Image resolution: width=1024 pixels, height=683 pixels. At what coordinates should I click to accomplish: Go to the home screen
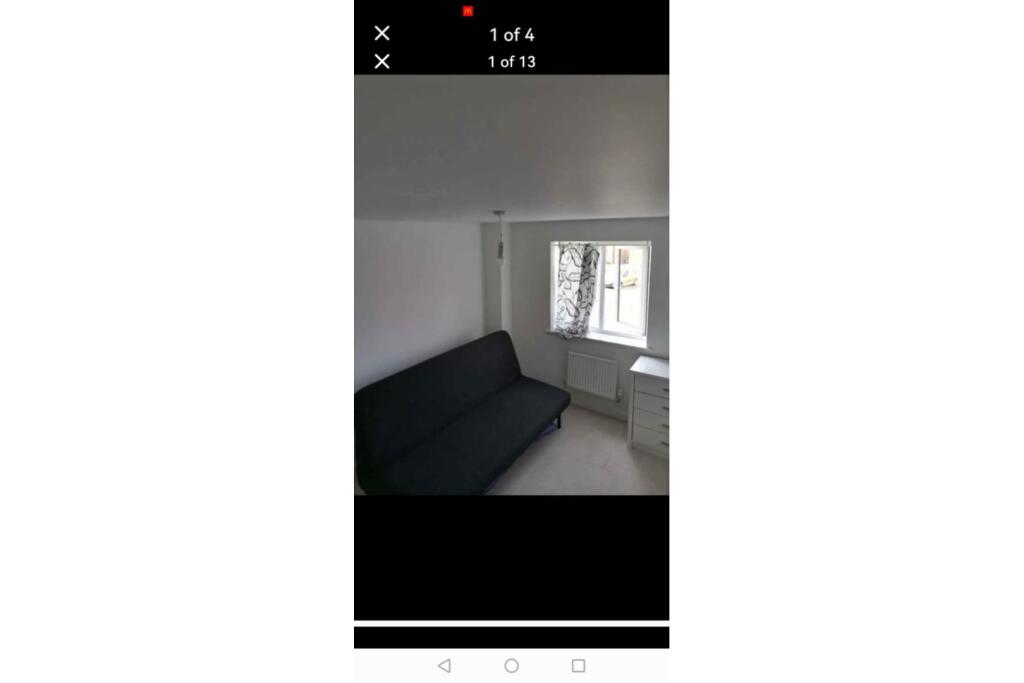[x=511, y=666]
